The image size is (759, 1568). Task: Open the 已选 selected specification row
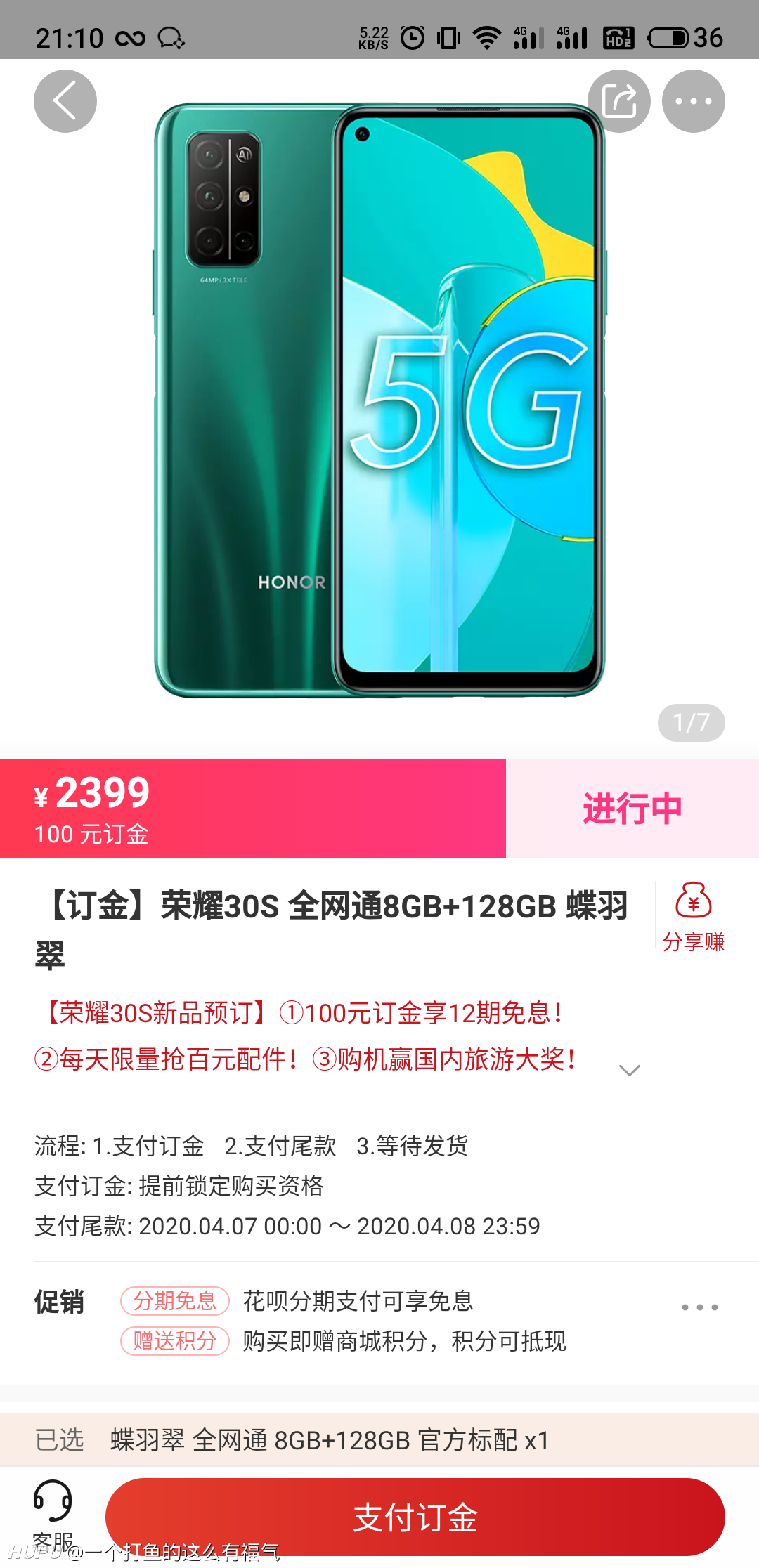379,1440
